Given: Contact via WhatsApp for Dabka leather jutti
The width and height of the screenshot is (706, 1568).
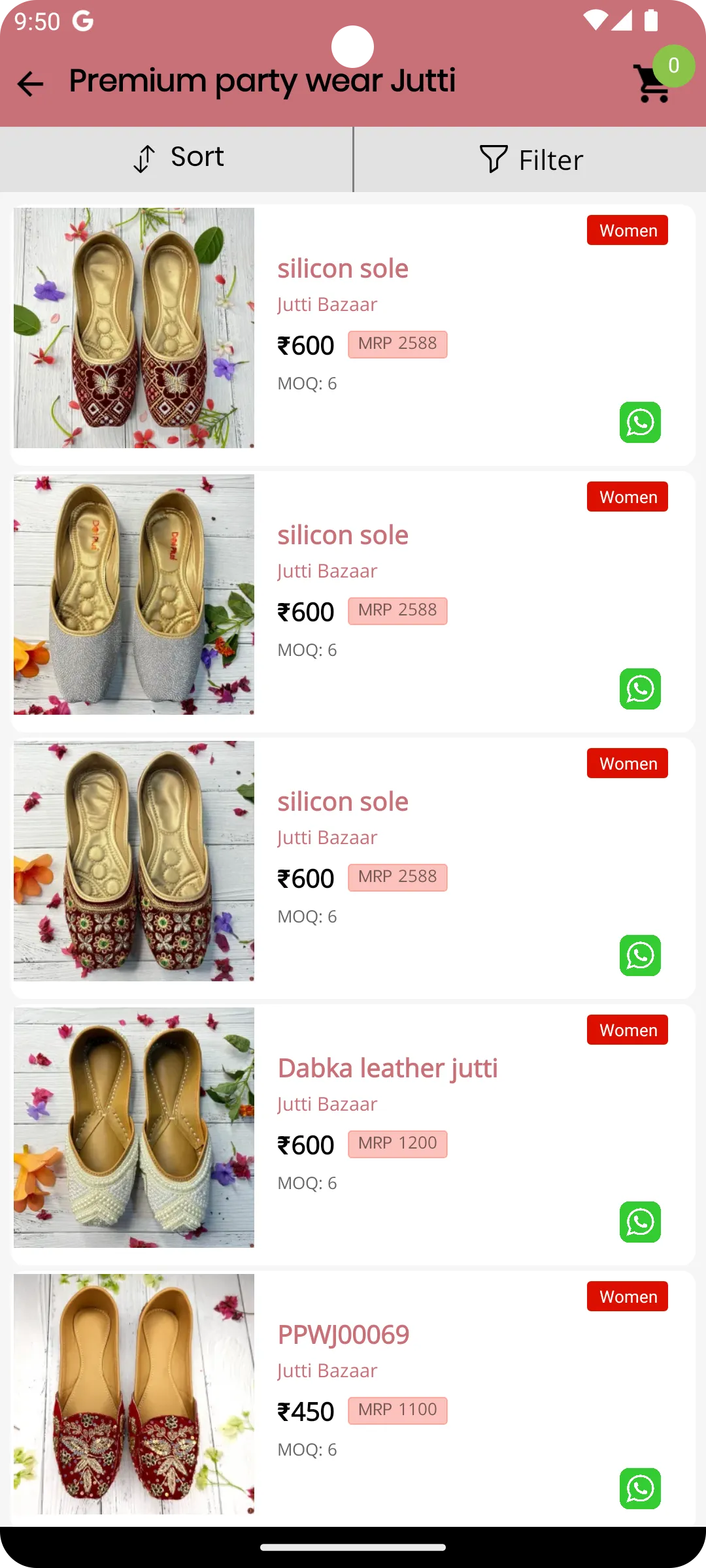Looking at the screenshot, I should pos(640,1222).
